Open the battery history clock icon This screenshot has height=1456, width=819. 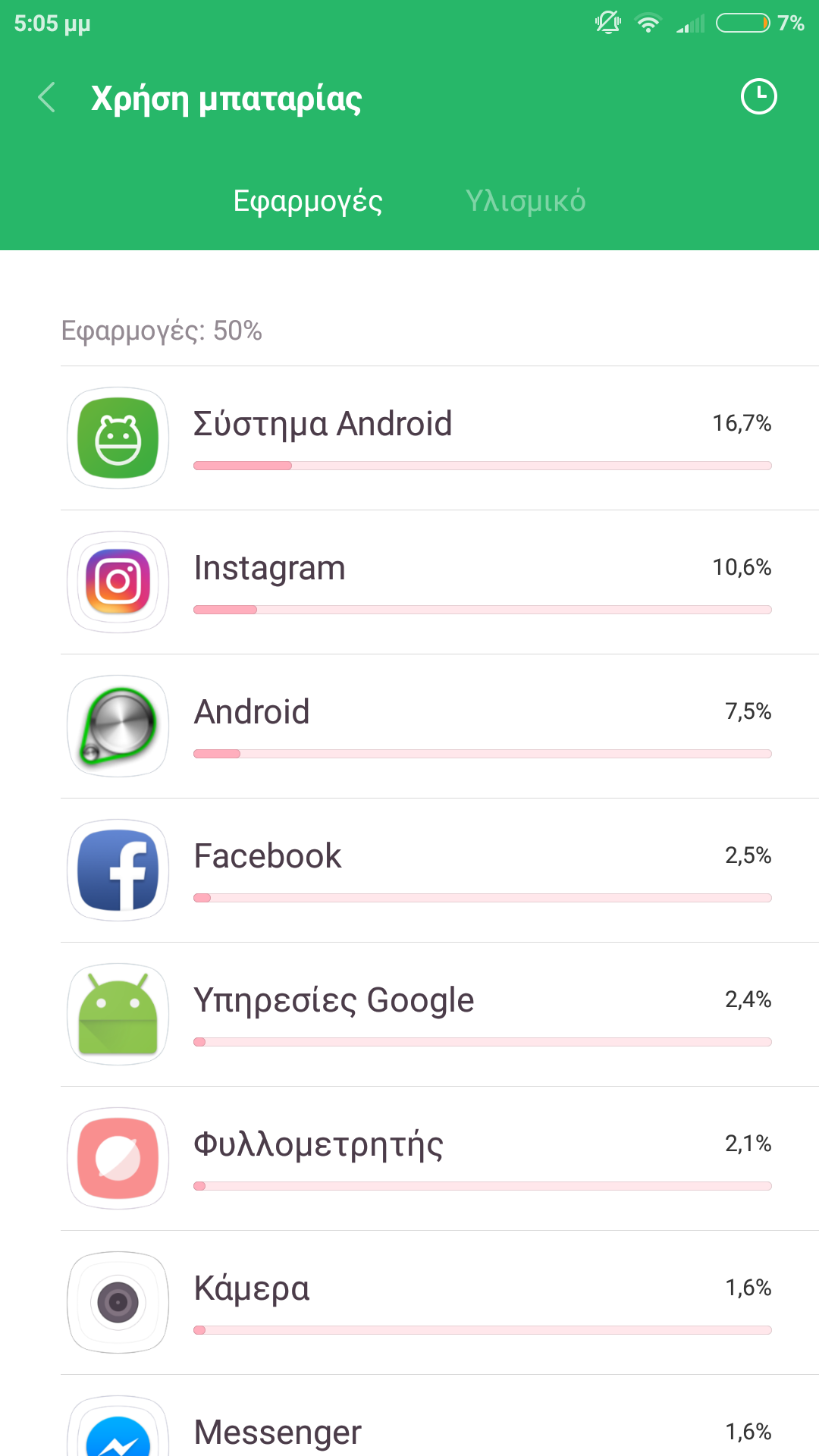[x=758, y=97]
